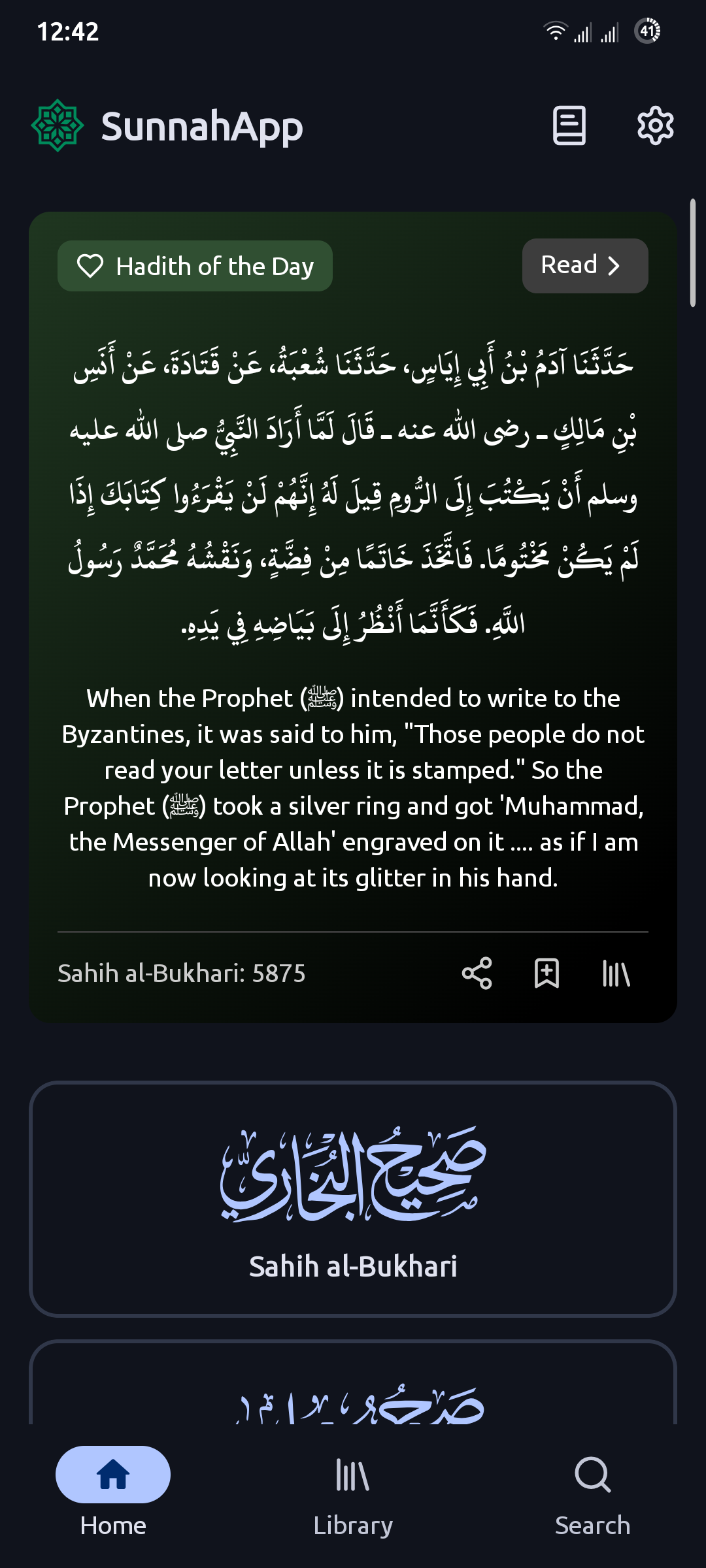706x1568 pixels.
Task: Share the Hadith of the Day
Action: pos(477,973)
